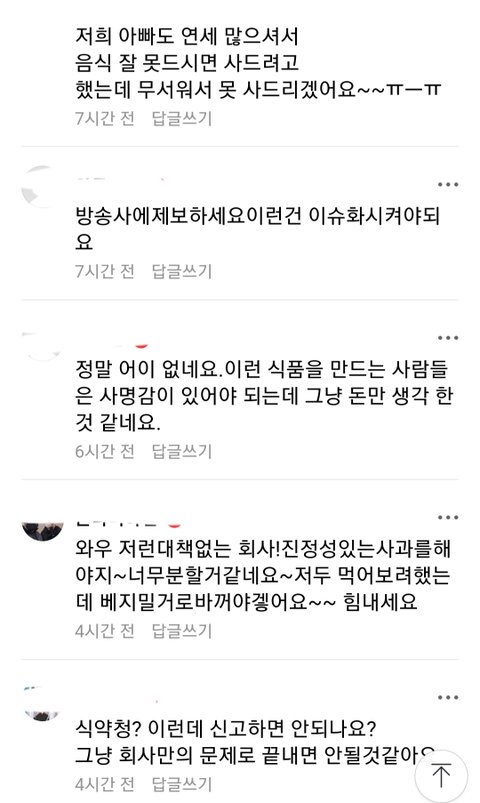Jump back to top with the arrow button
This screenshot has height=803, width=480.
click(x=441, y=776)
